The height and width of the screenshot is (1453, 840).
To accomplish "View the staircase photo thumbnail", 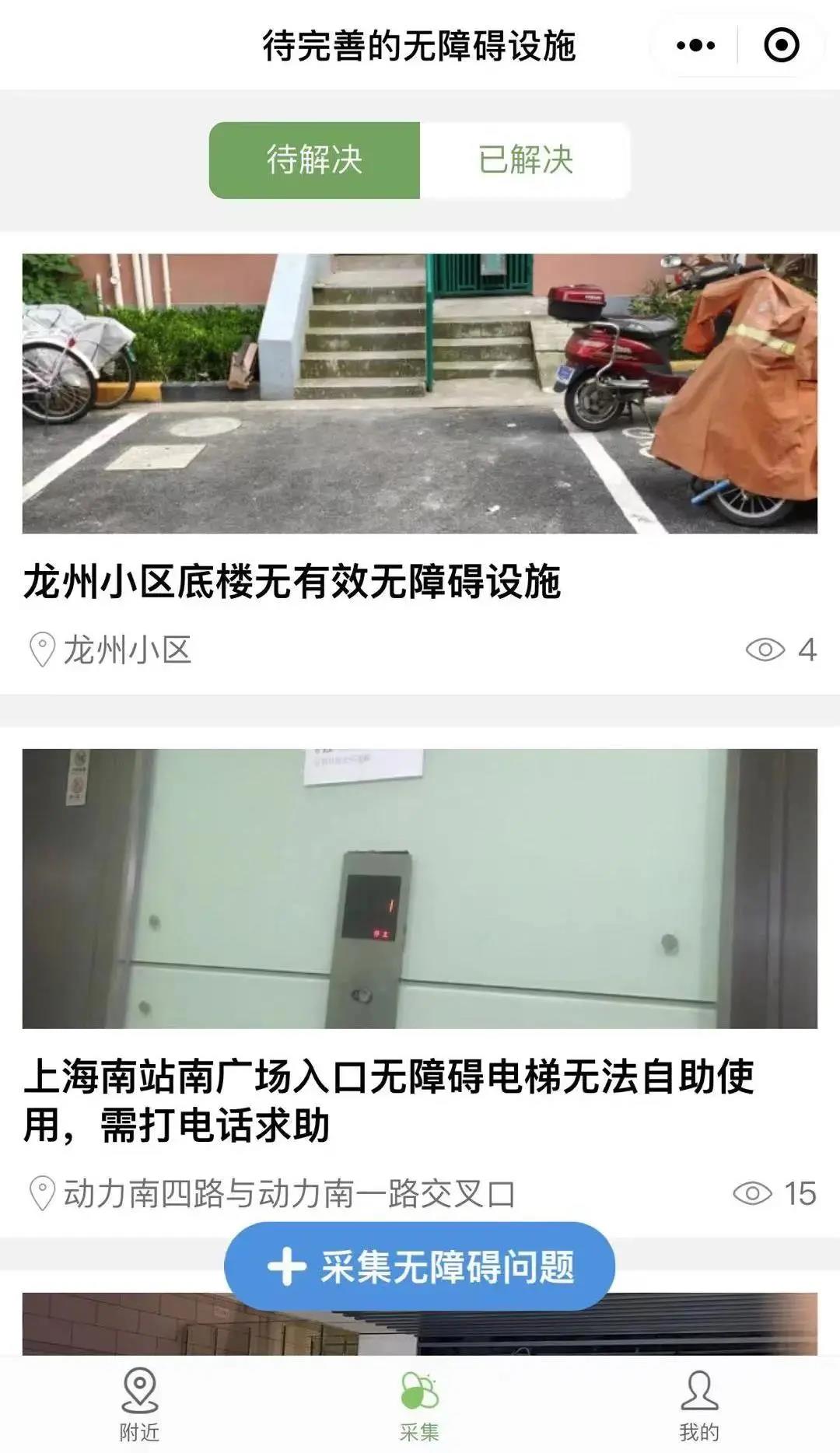I will pyautogui.click(x=420, y=387).
